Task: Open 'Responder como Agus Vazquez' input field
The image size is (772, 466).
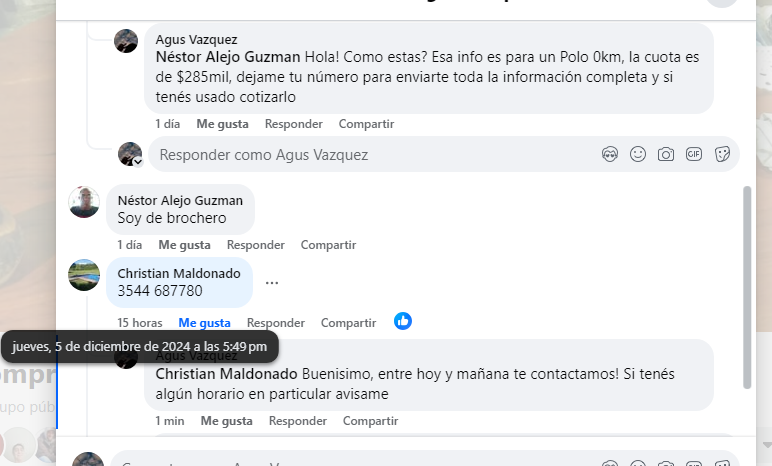Action: 370,155
